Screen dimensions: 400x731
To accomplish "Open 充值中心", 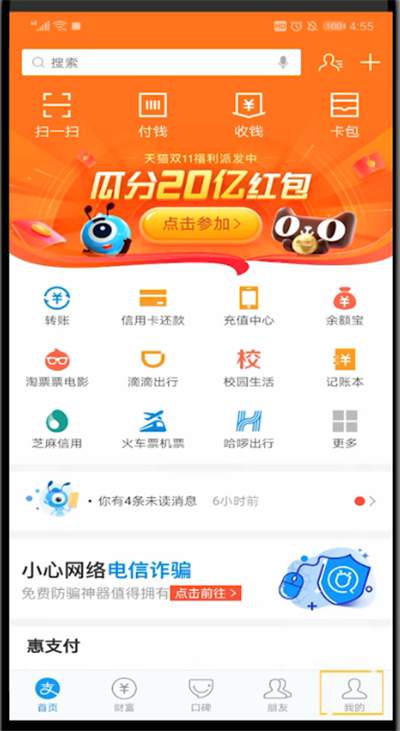I will click(249, 306).
